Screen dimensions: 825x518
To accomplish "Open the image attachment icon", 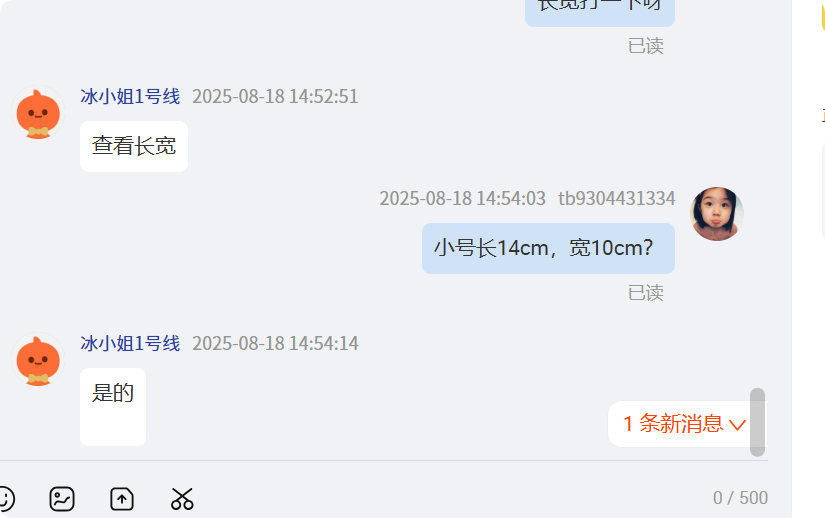I will (62, 498).
